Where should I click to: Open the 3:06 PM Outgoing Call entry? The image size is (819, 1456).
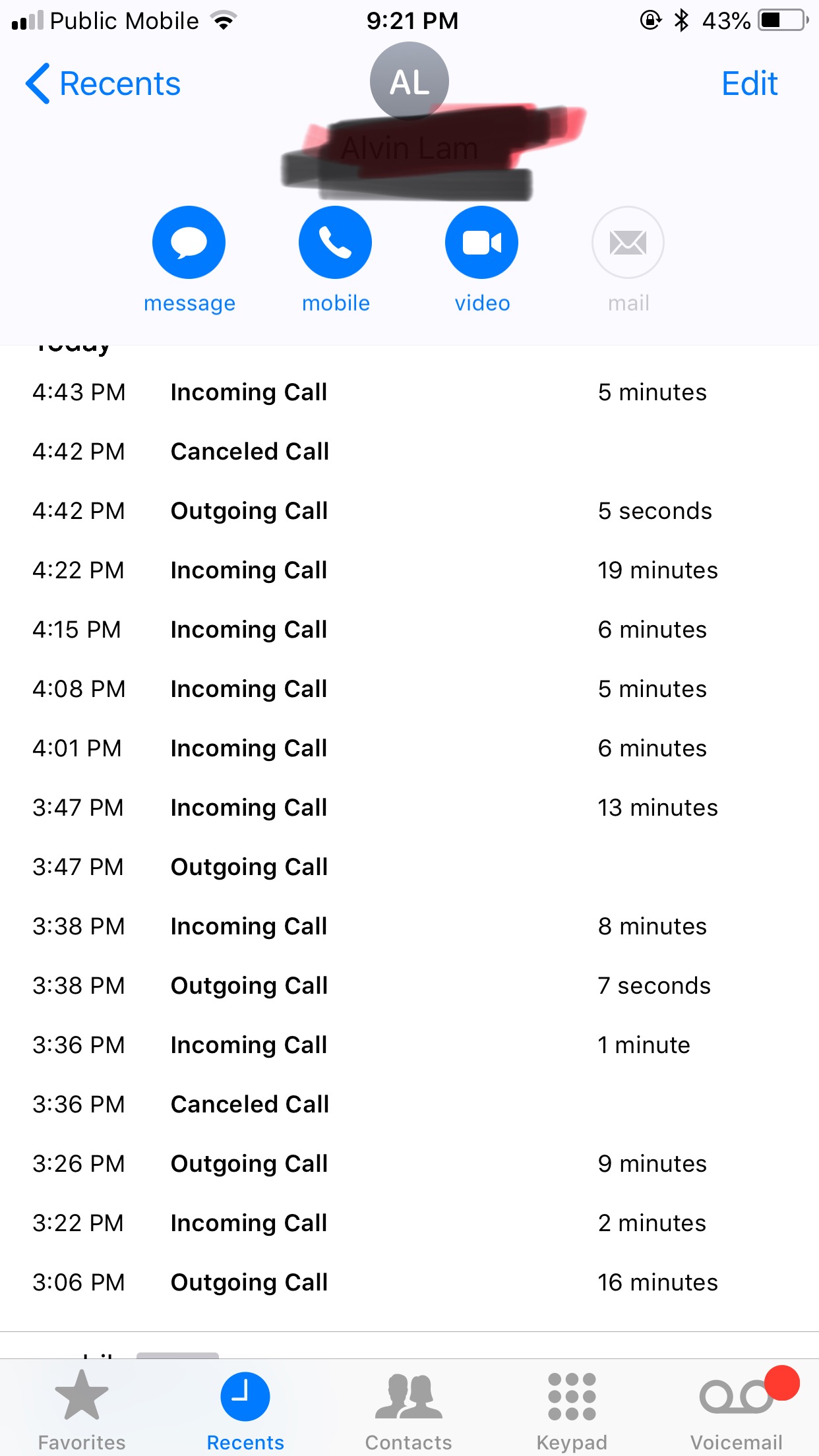[409, 1282]
